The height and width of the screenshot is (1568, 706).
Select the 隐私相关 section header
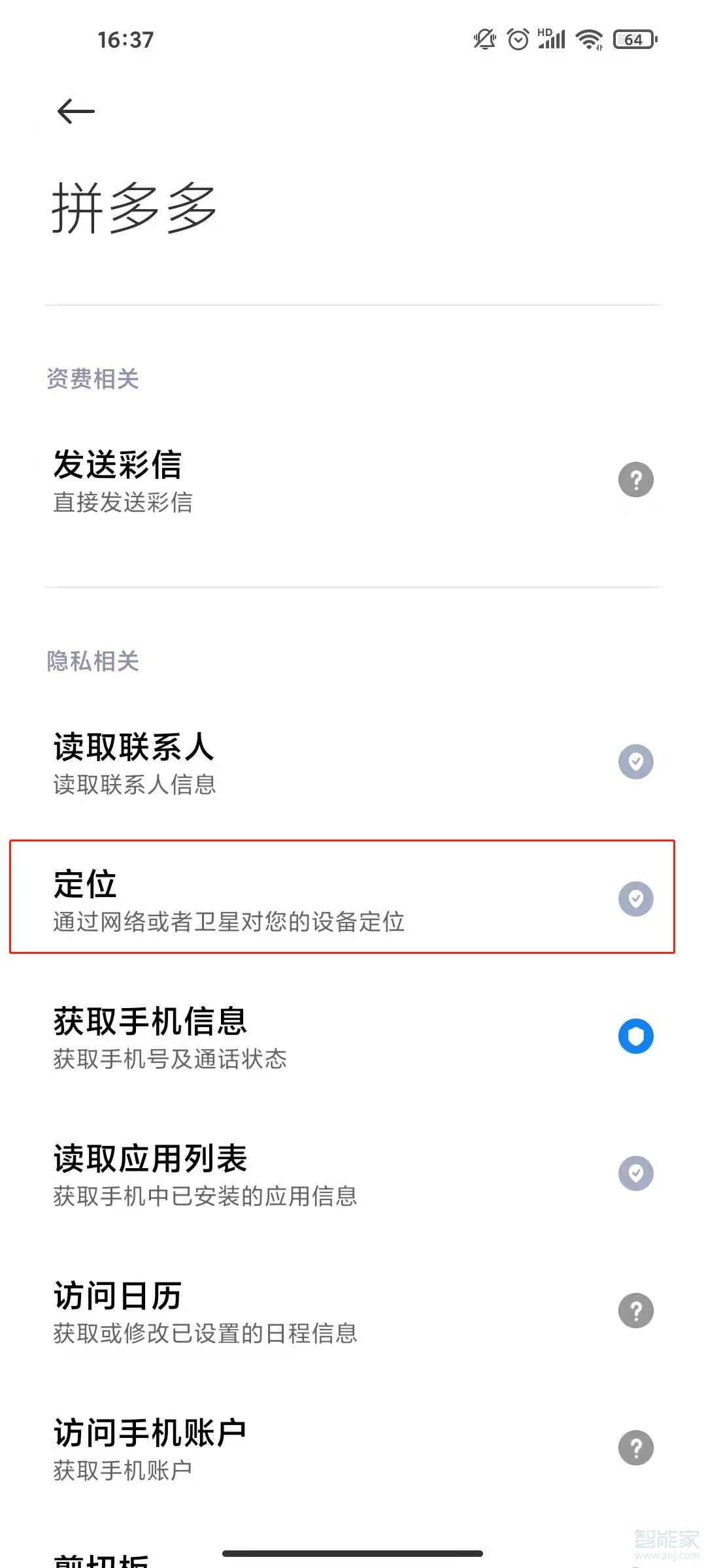(93, 662)
